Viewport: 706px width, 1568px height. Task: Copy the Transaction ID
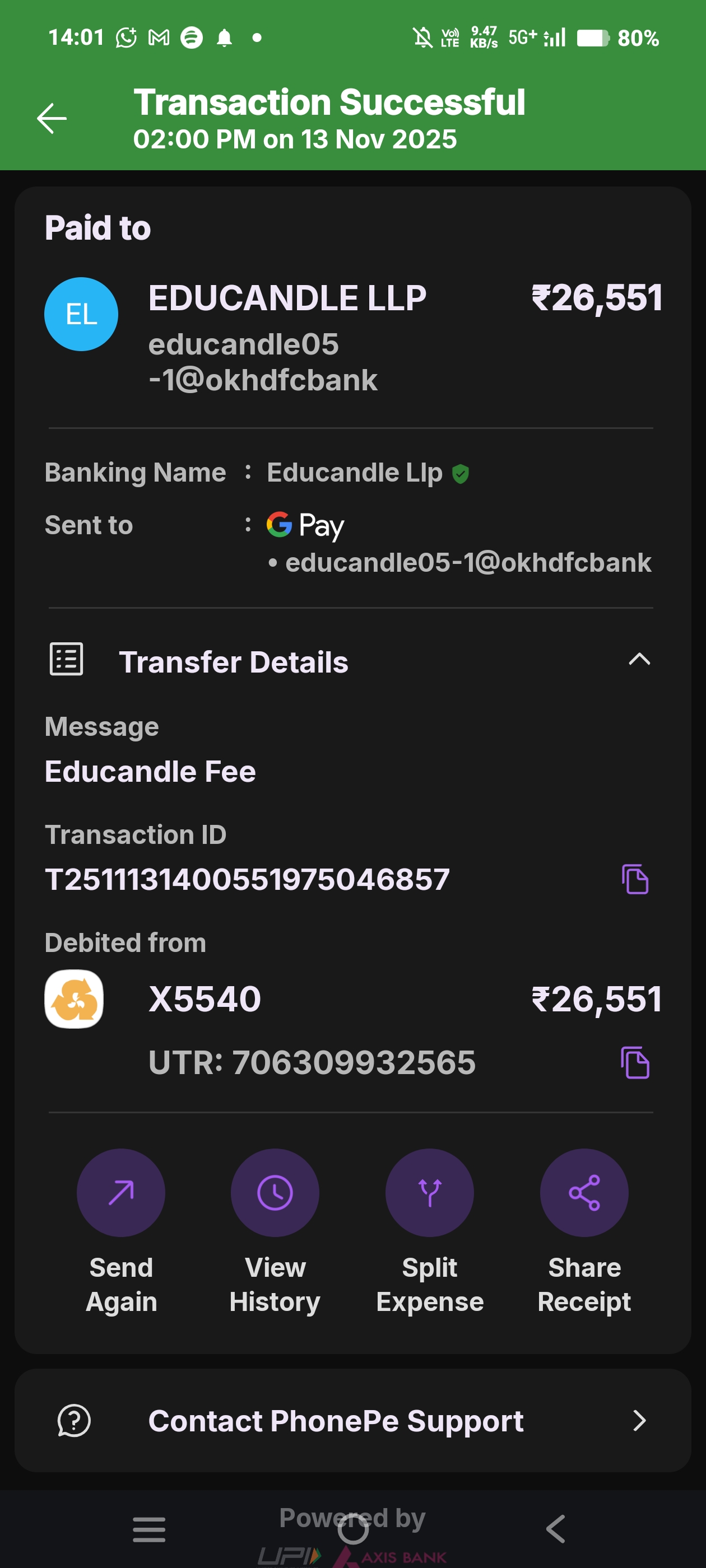tap(635, 879)
